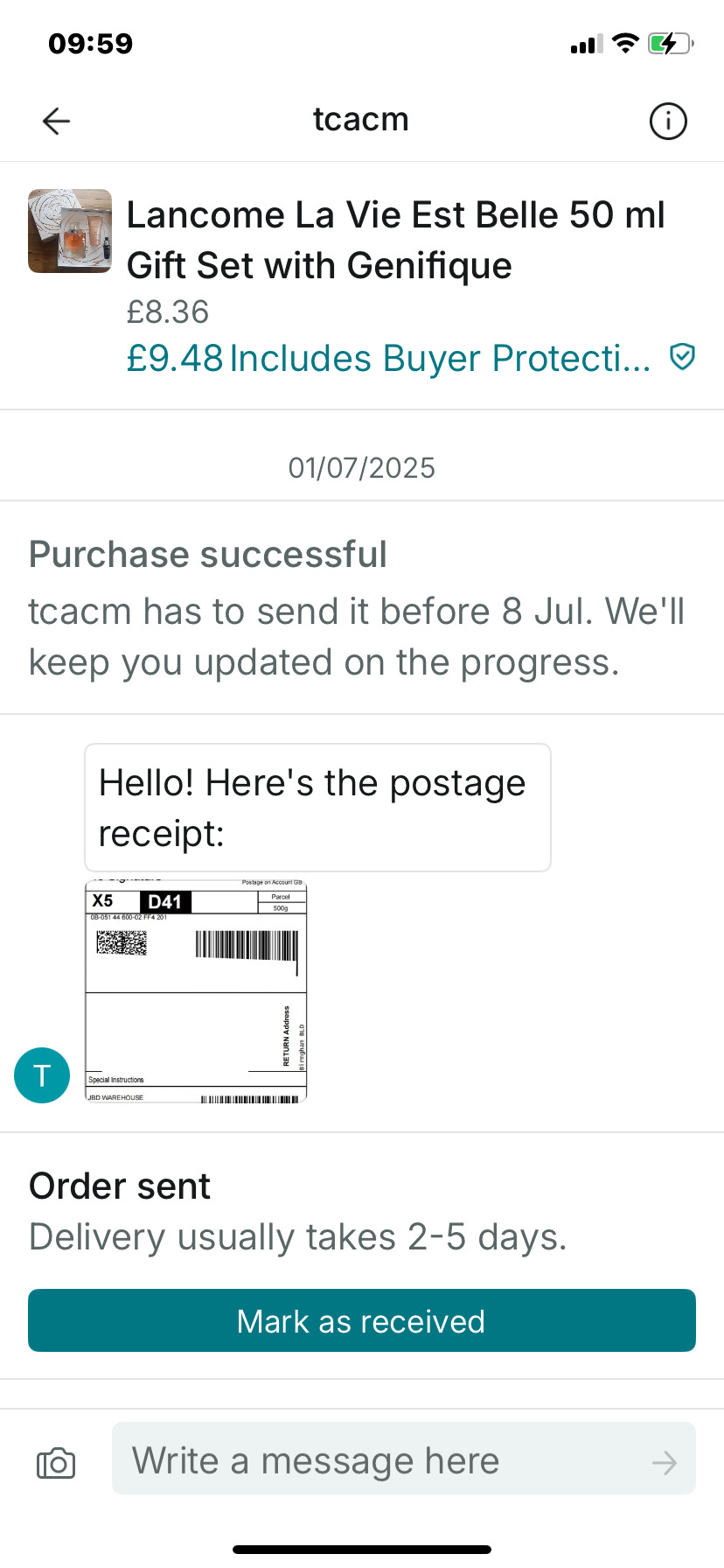Go back using the arrow icon
The width and height of the screenshot is (724, 1568).
[x=57, y=121]
